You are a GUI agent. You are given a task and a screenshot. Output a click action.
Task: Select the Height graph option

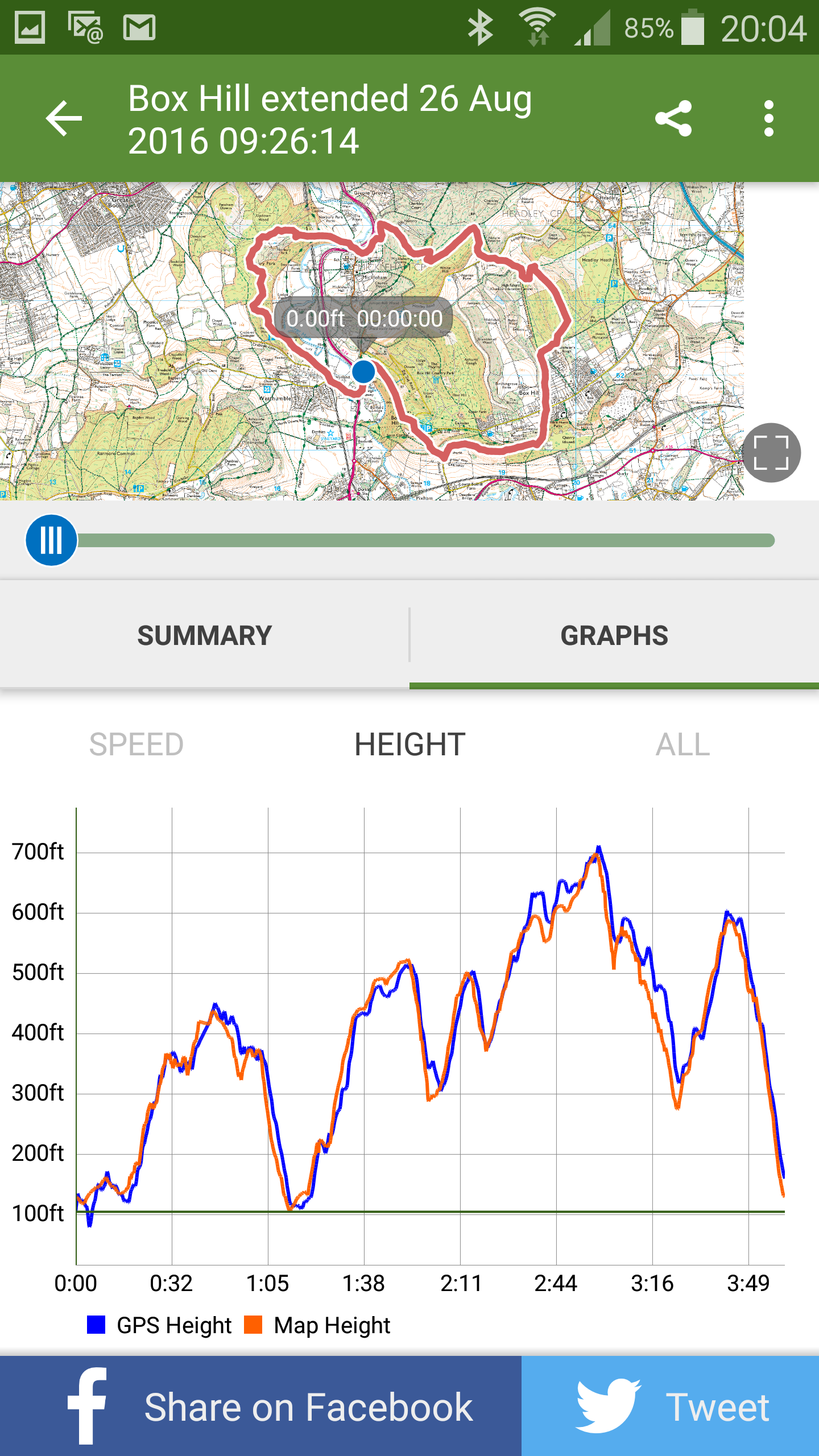[409, 744]
